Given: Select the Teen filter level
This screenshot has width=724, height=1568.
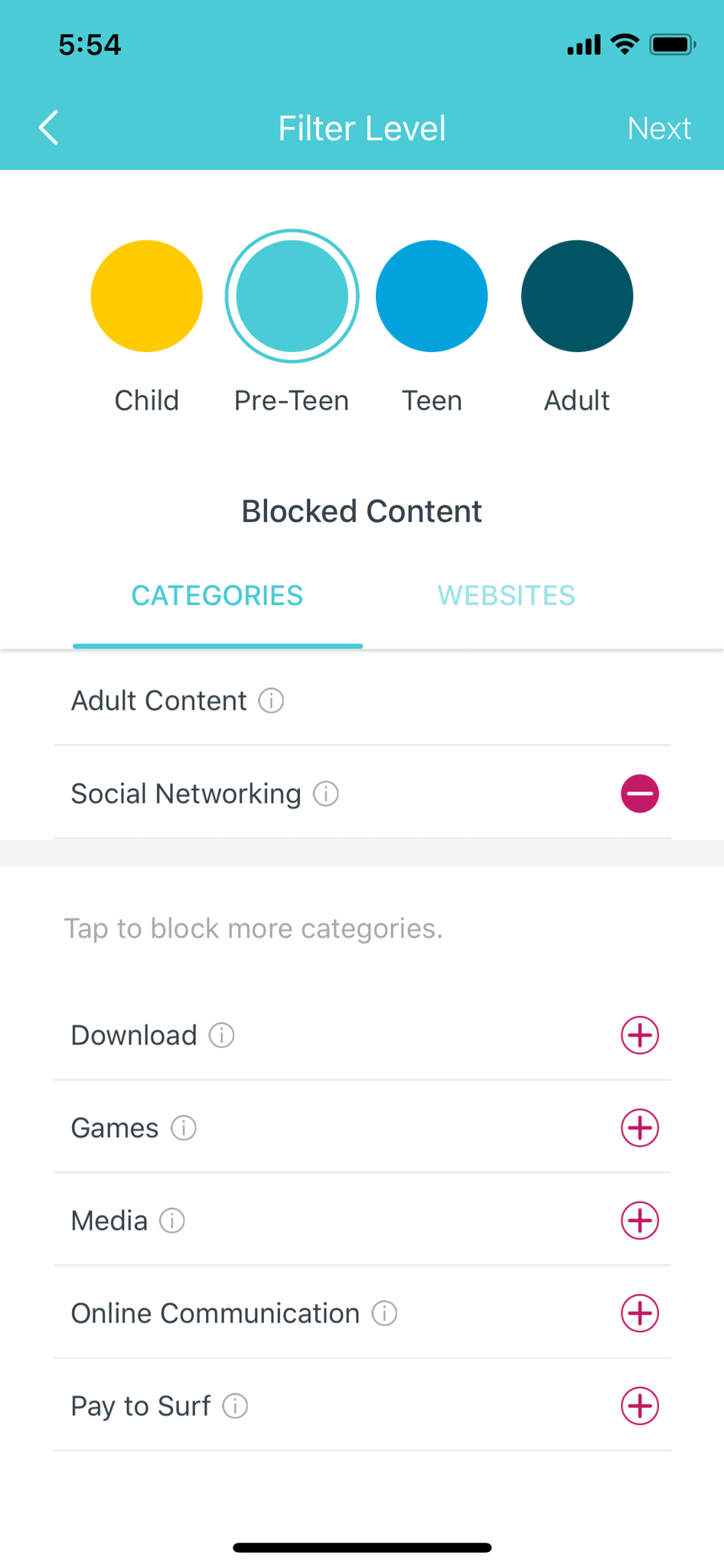Looking at the screenshot, I should coord(432,296).
